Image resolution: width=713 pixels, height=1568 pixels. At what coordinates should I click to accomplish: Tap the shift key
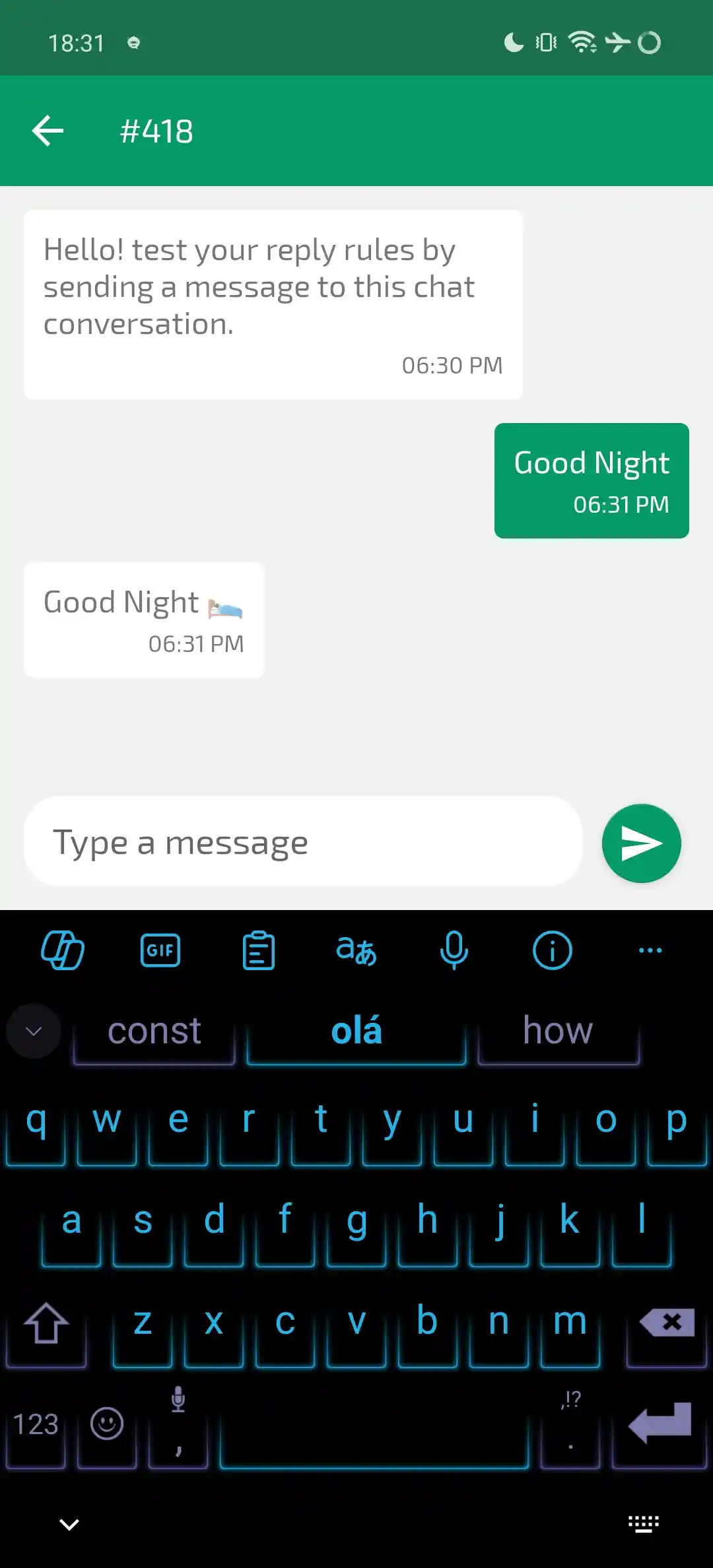pyautogui.click(x=46, y=1323)
